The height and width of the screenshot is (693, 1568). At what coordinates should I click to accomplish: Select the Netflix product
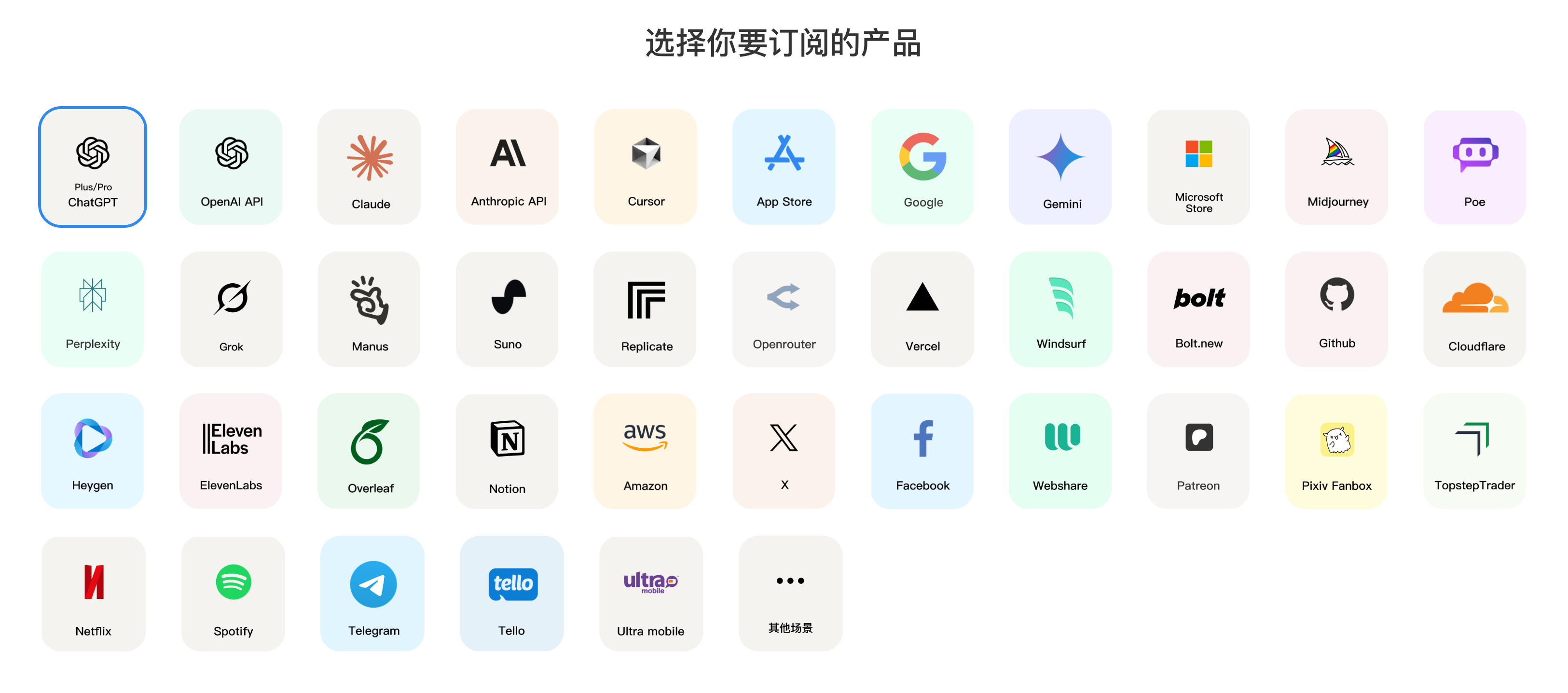point(93,594)
